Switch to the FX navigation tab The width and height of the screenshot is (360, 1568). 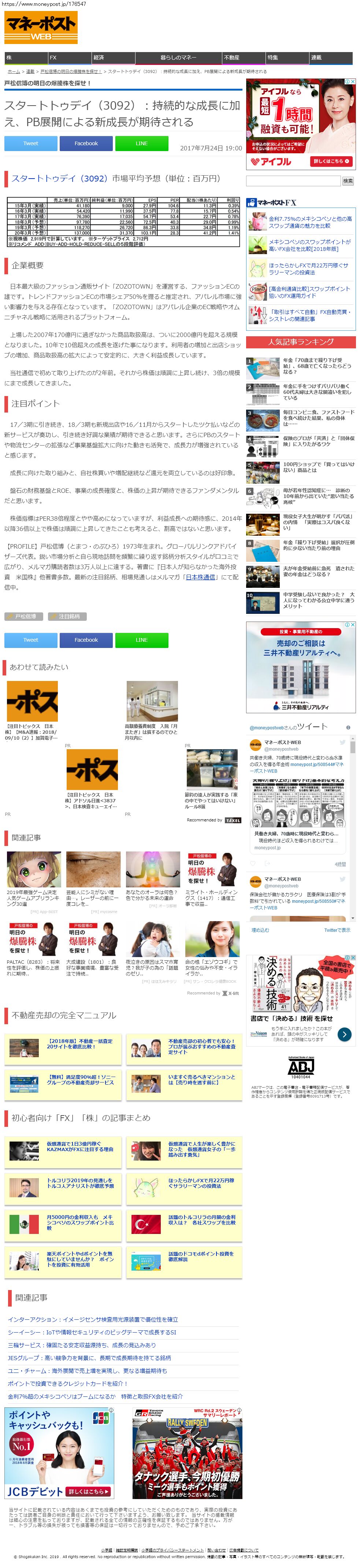point(69,57)
